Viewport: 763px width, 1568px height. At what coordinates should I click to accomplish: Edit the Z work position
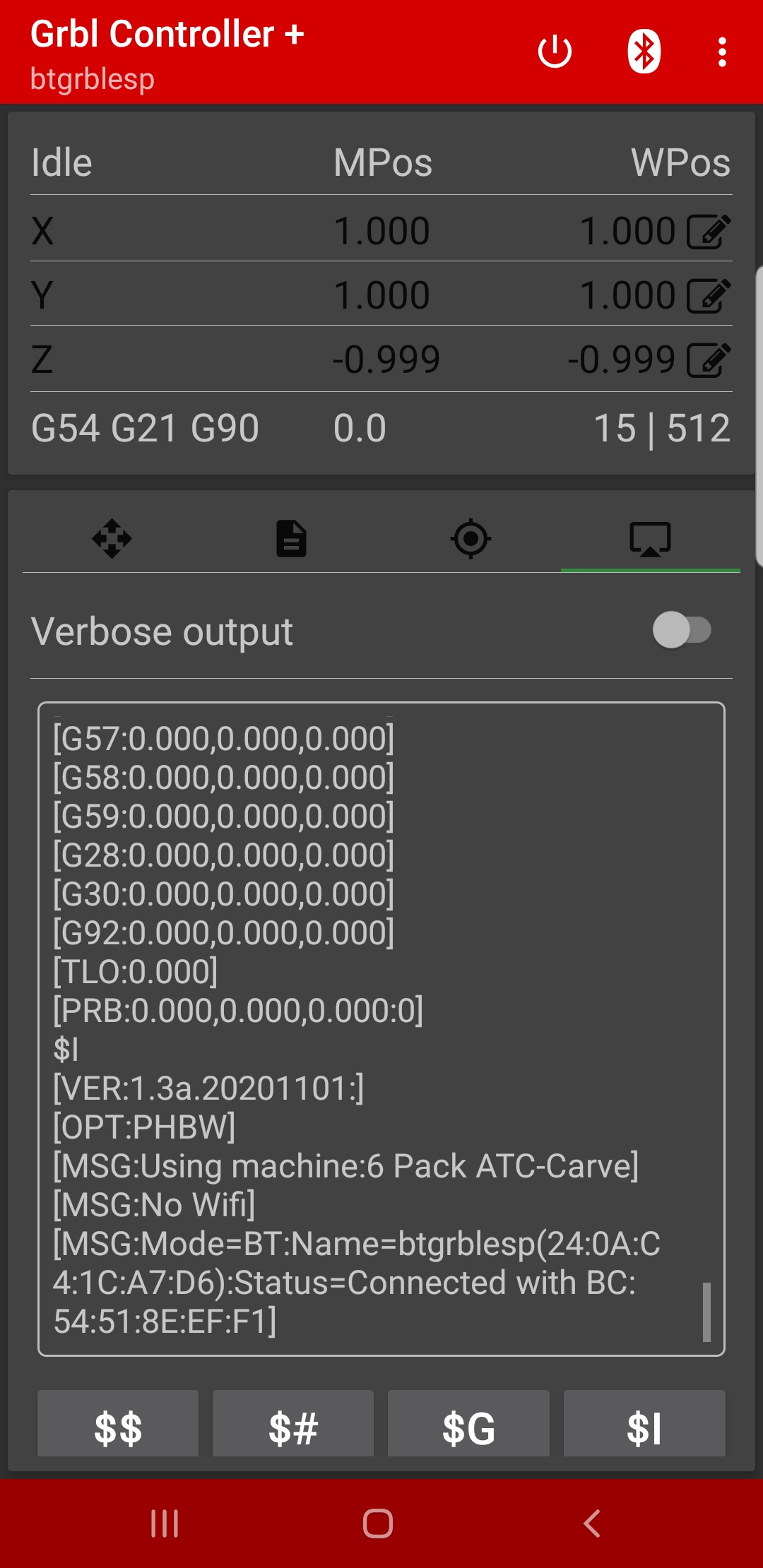[709, 360]
